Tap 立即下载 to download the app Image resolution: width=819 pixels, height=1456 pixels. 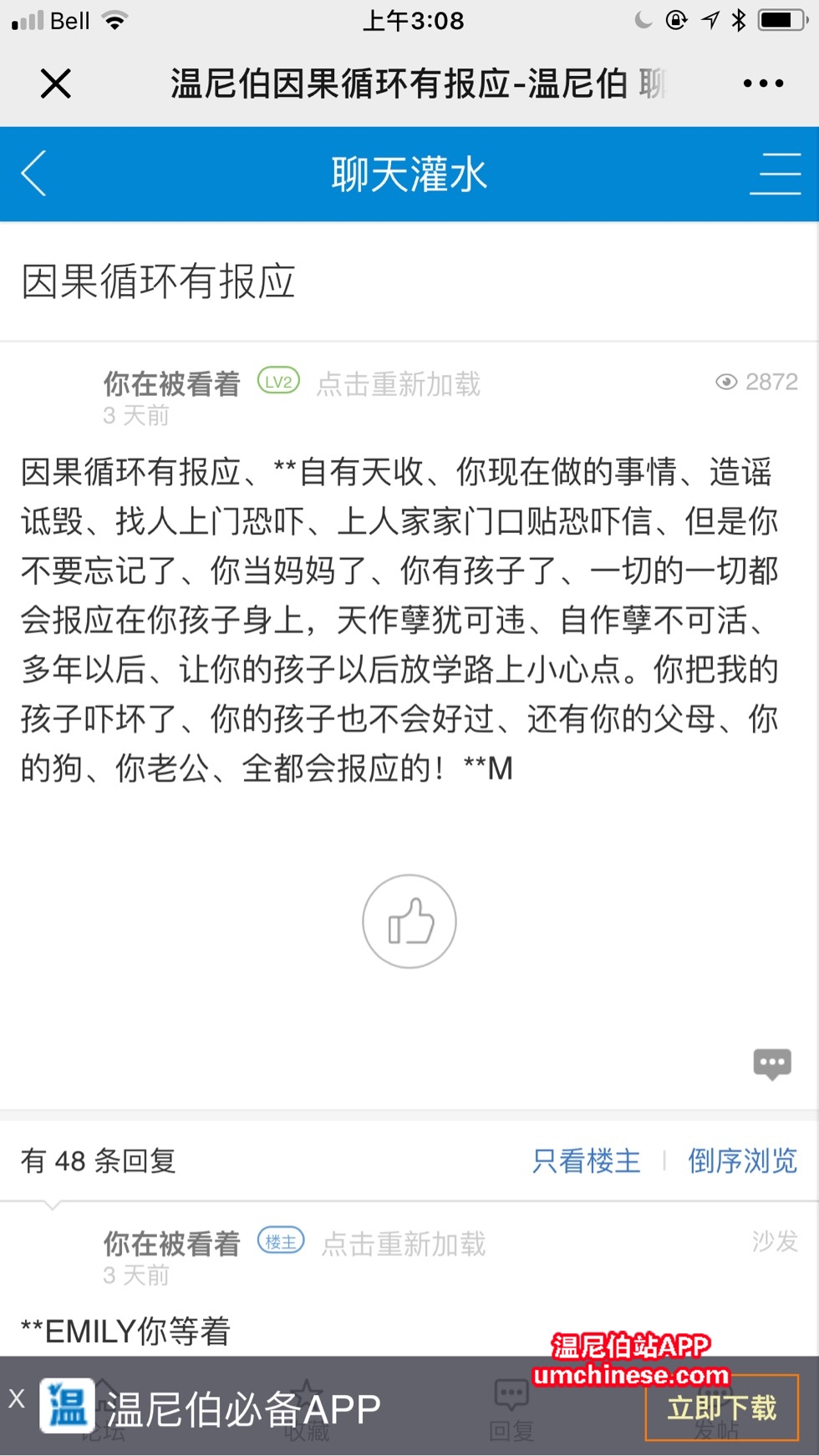click(x=721, y=1408)
